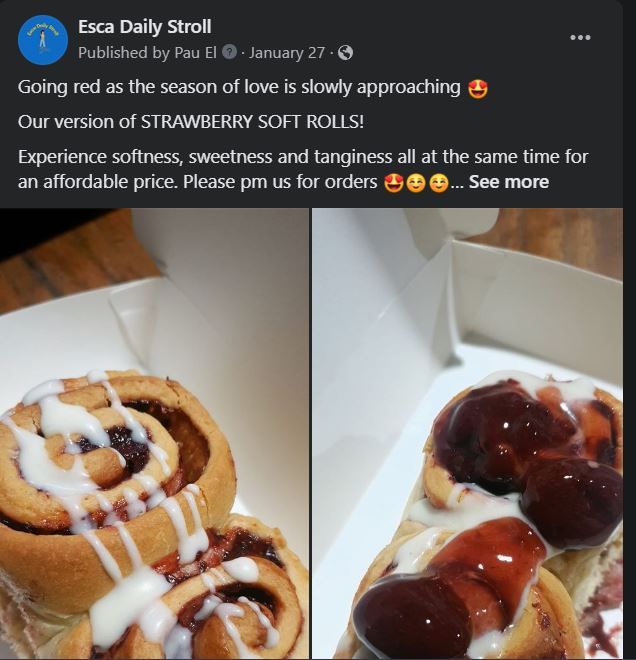Open the left strawberry roll photo
Image resolution: width=636 pixels, height=660 pixels.
[x=154, y=433]
